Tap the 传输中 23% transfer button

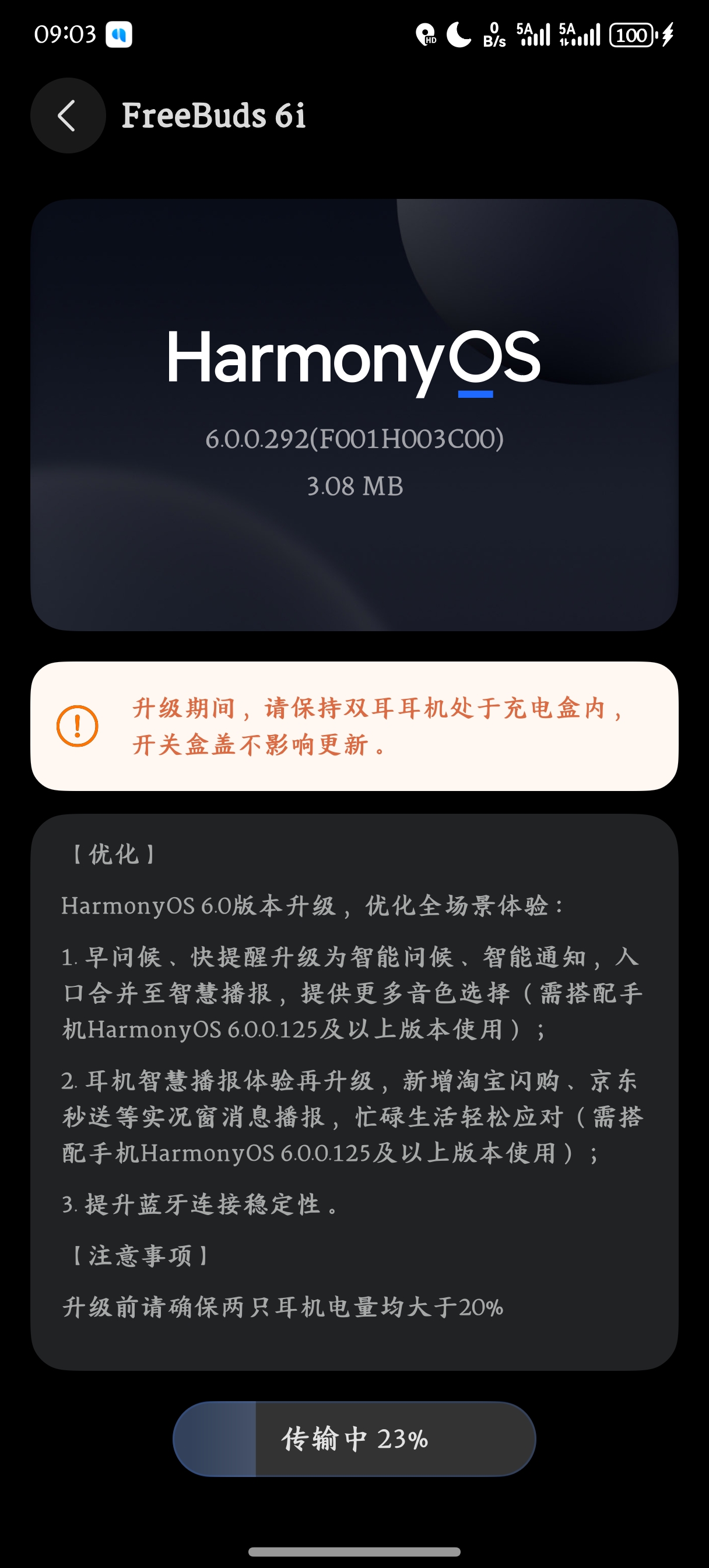pos(354,1439)
